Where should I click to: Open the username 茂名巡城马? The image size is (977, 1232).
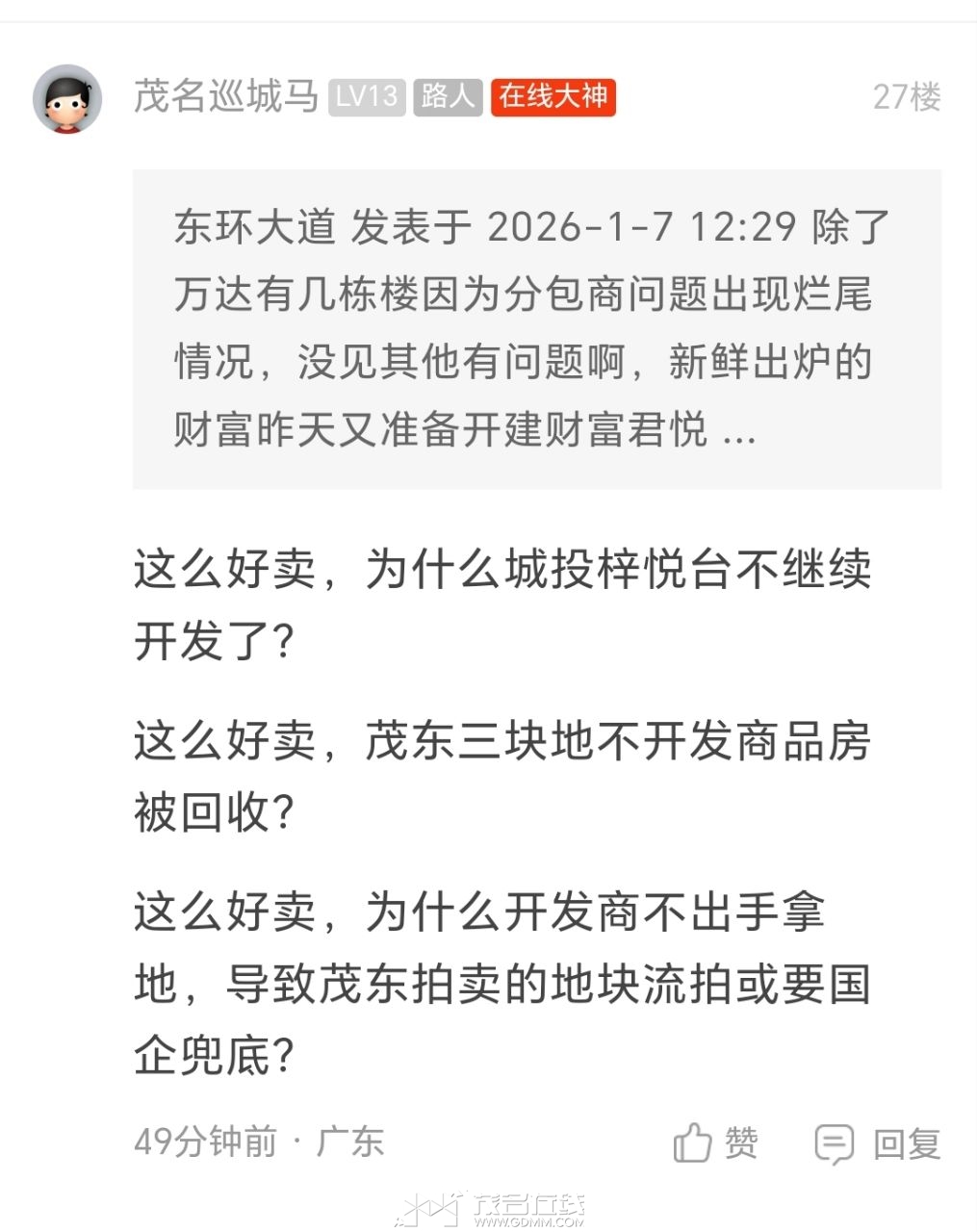[225, 97]
